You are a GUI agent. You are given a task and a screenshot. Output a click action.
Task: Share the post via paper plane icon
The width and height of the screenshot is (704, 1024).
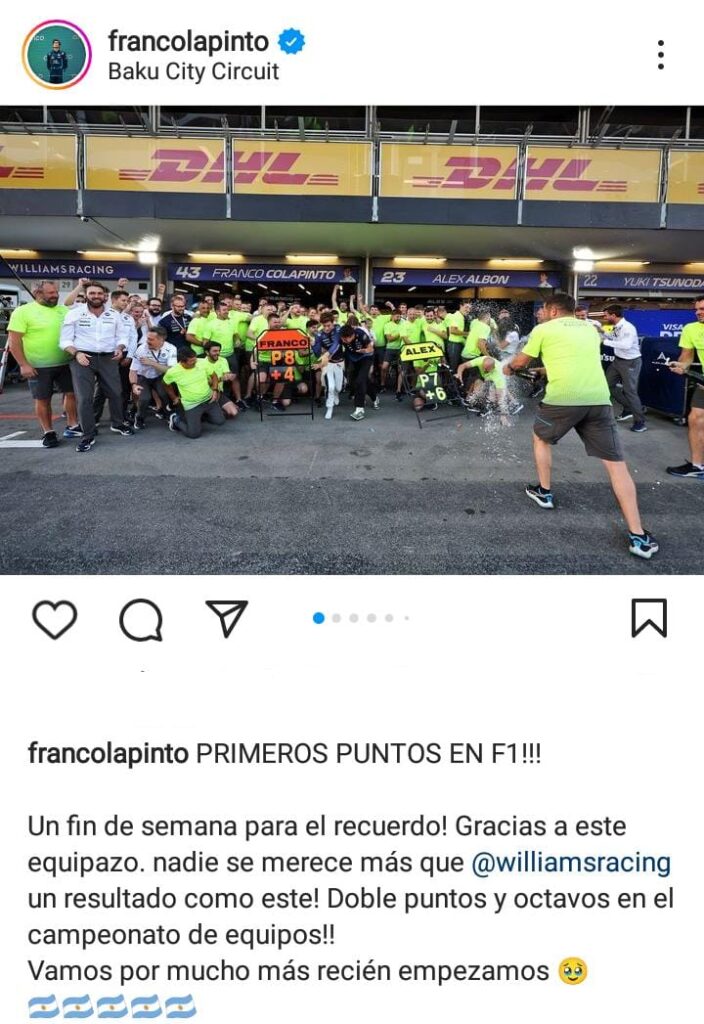point(226,619)
